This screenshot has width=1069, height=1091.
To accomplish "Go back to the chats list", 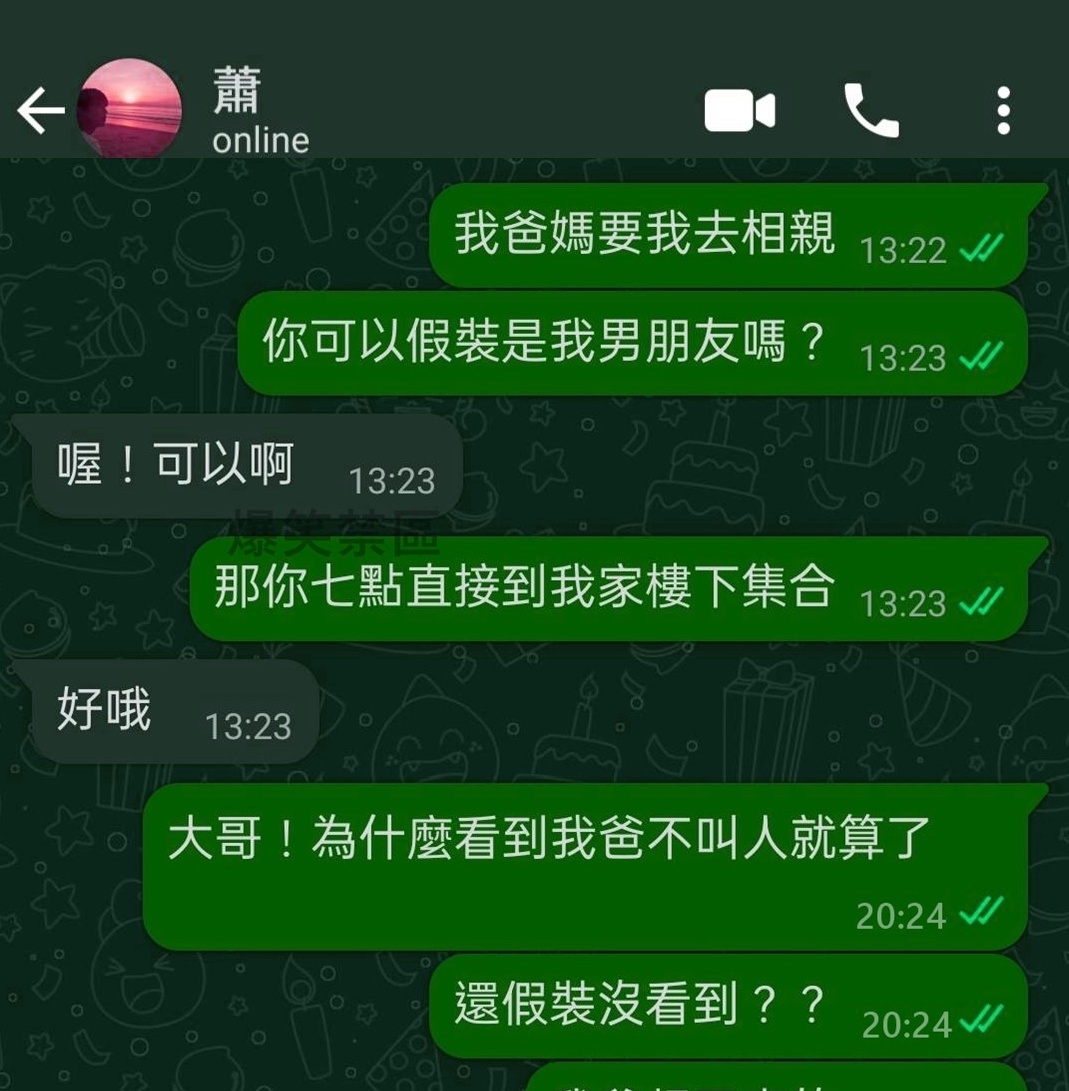I will (x=40, y=111).
